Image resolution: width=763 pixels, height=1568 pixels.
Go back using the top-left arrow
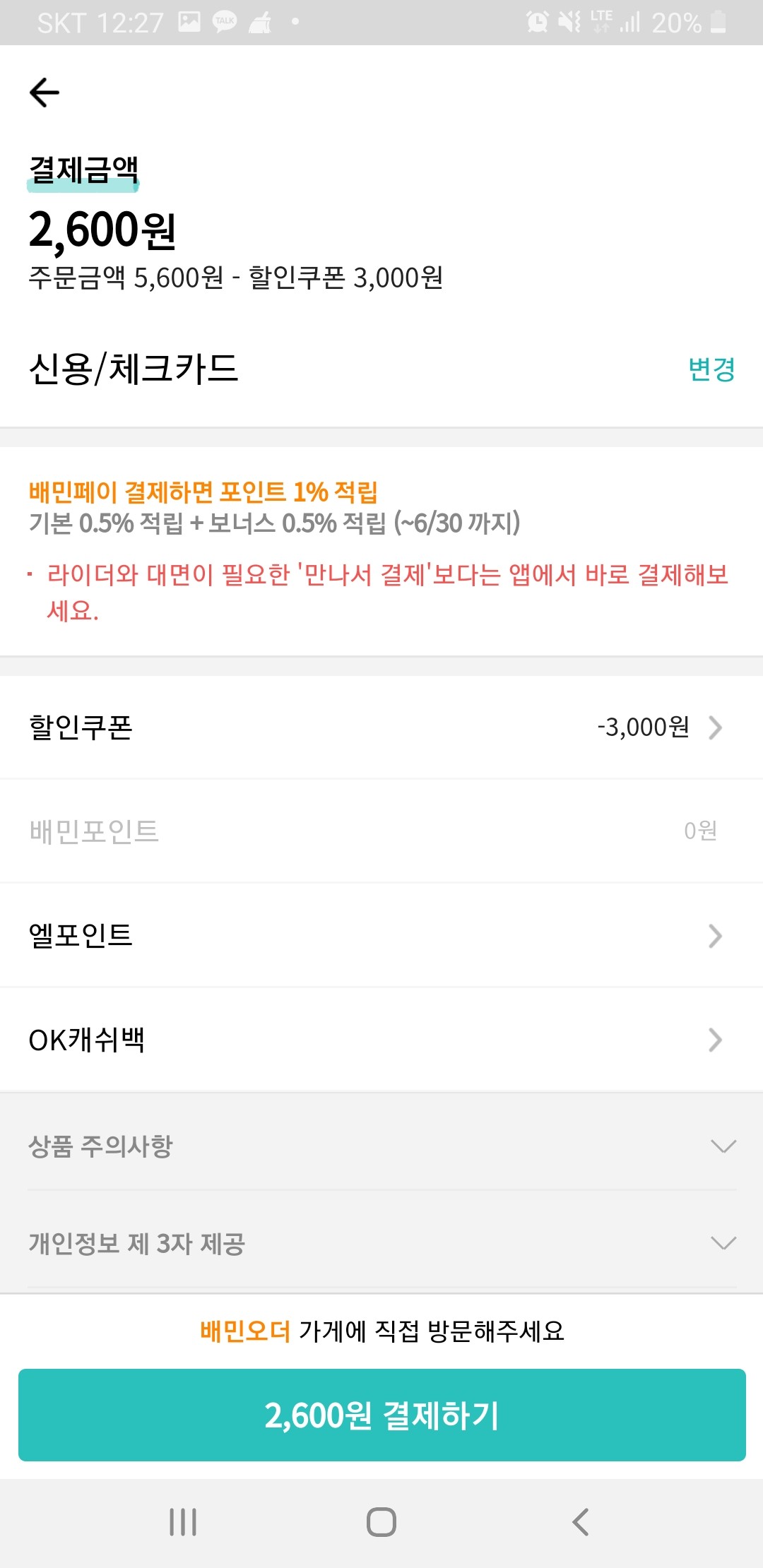44,93
